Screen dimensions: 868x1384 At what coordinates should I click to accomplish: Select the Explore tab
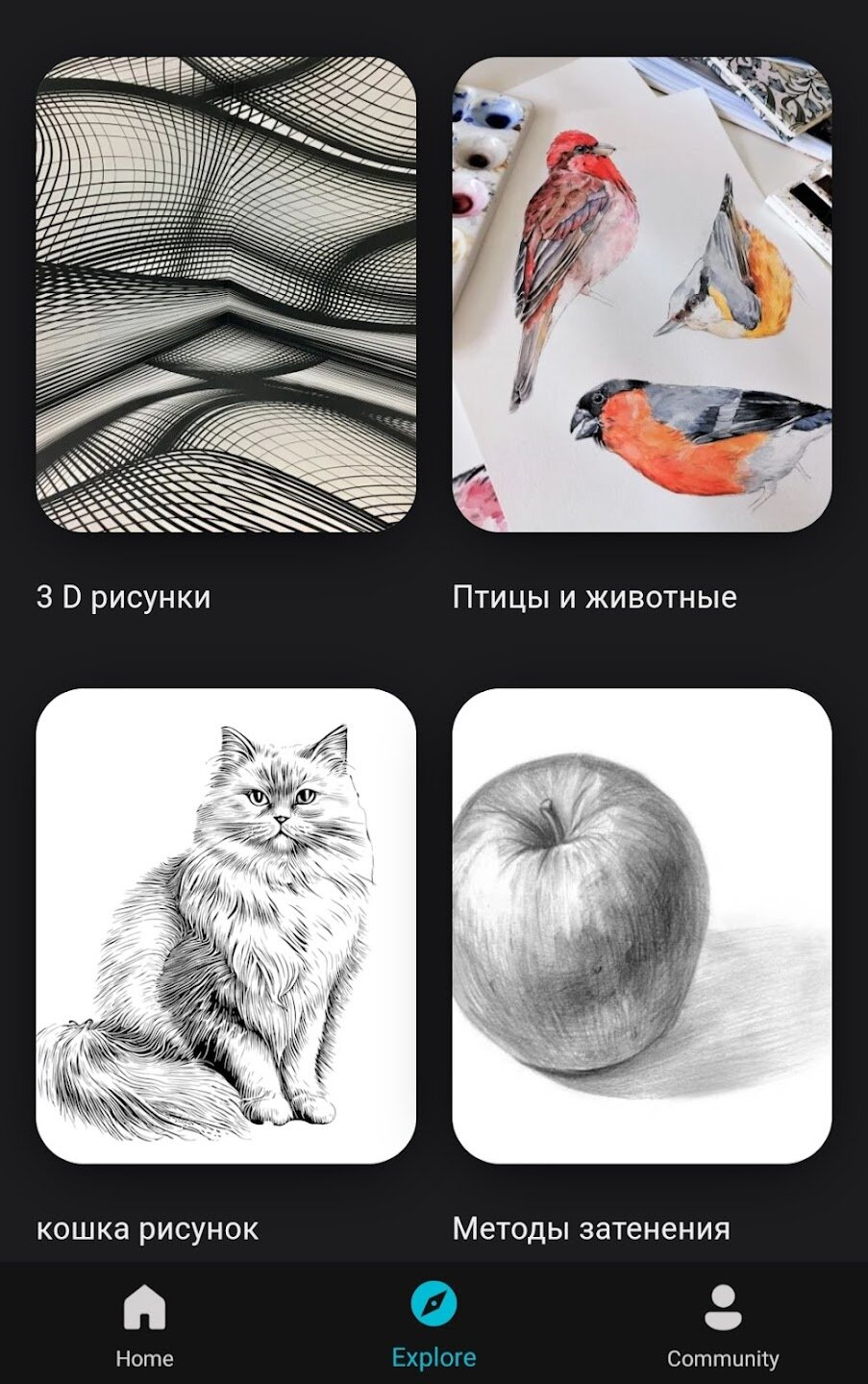(x=434, y=1324)
